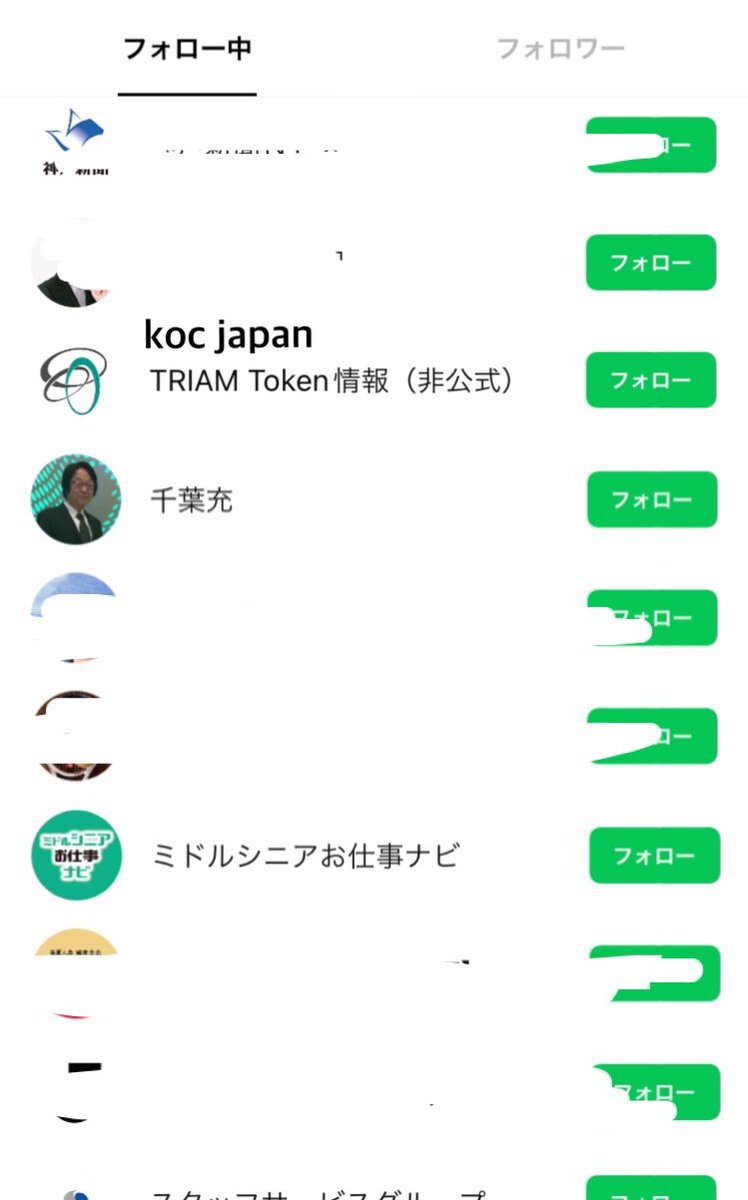The image size is (748, 1200).
Task: Follow ミドルシニアお仕事ナビ account
Action: pos(654,855)
